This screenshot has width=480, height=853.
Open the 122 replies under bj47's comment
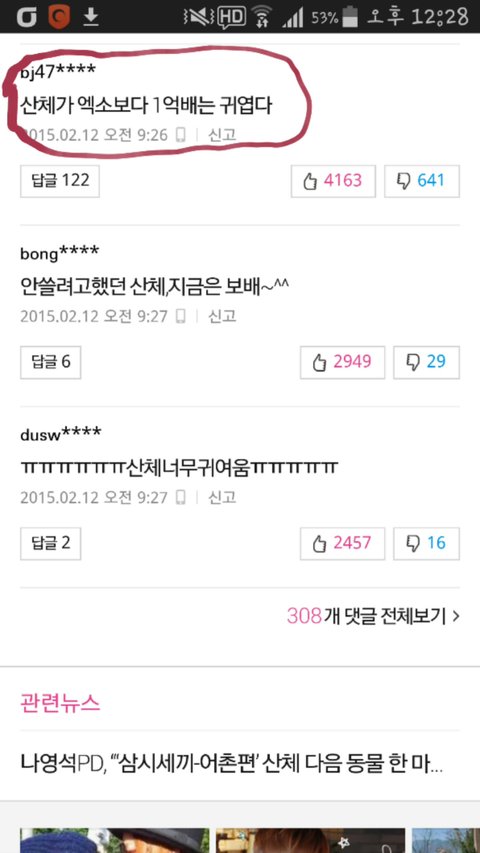(x=60, y=181)
